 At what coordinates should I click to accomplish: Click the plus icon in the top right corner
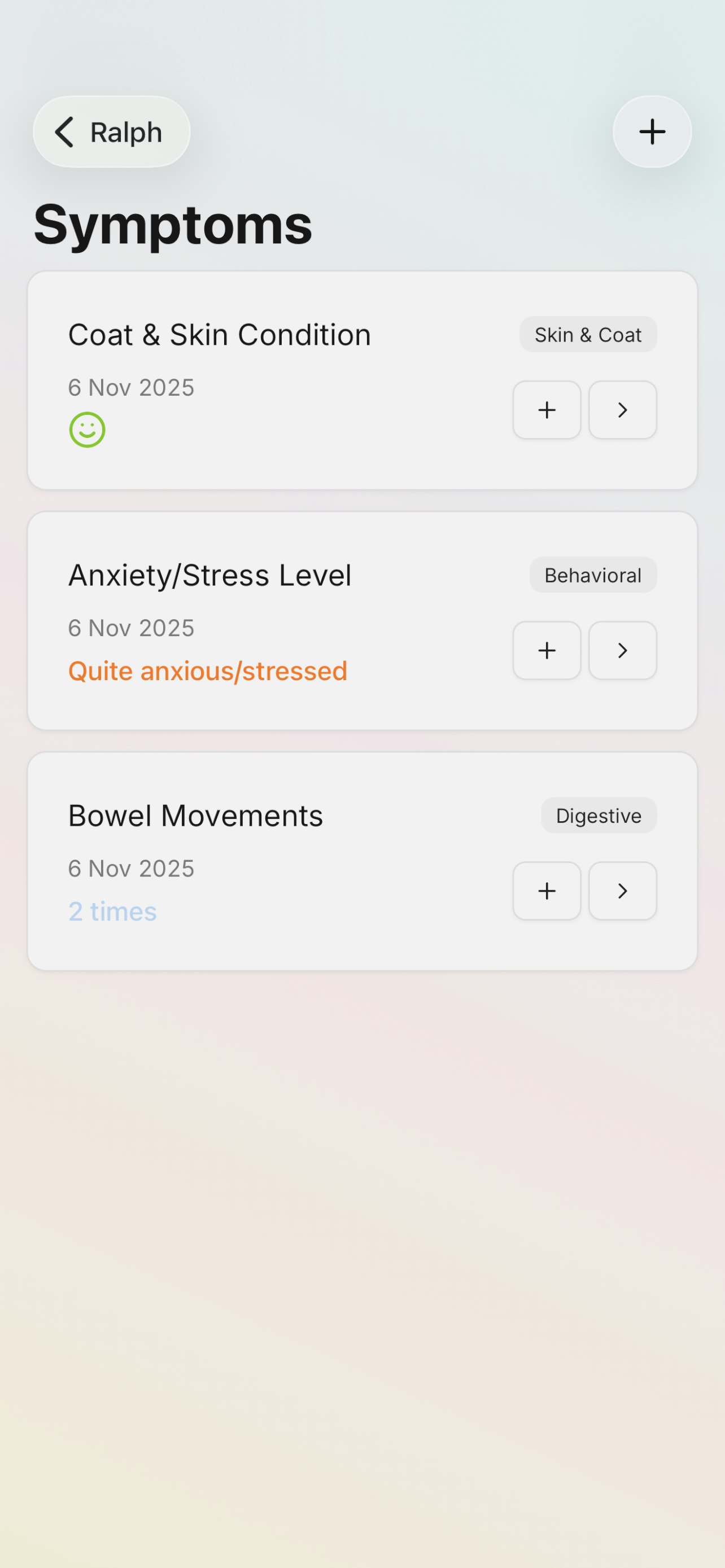click(x=652, y=132)
